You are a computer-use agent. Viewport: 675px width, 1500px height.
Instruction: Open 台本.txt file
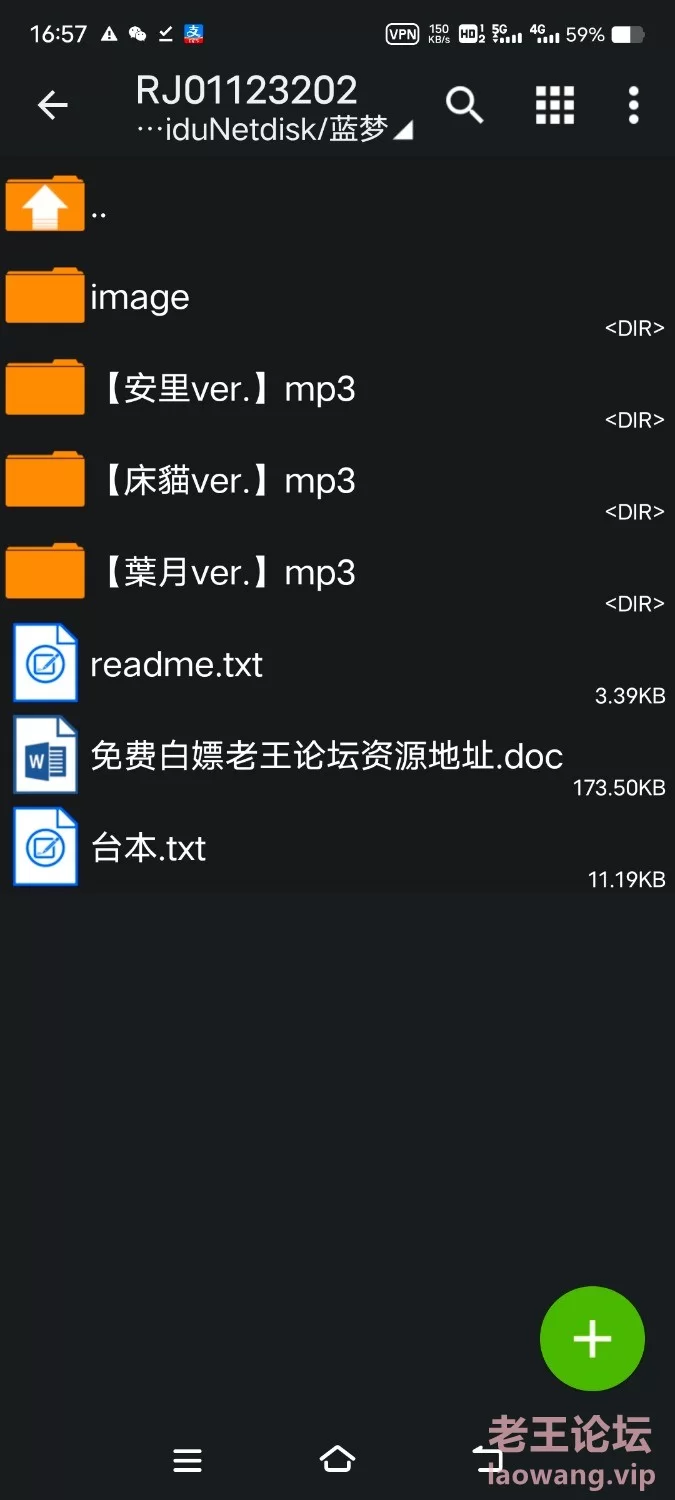tap(337, 849)
